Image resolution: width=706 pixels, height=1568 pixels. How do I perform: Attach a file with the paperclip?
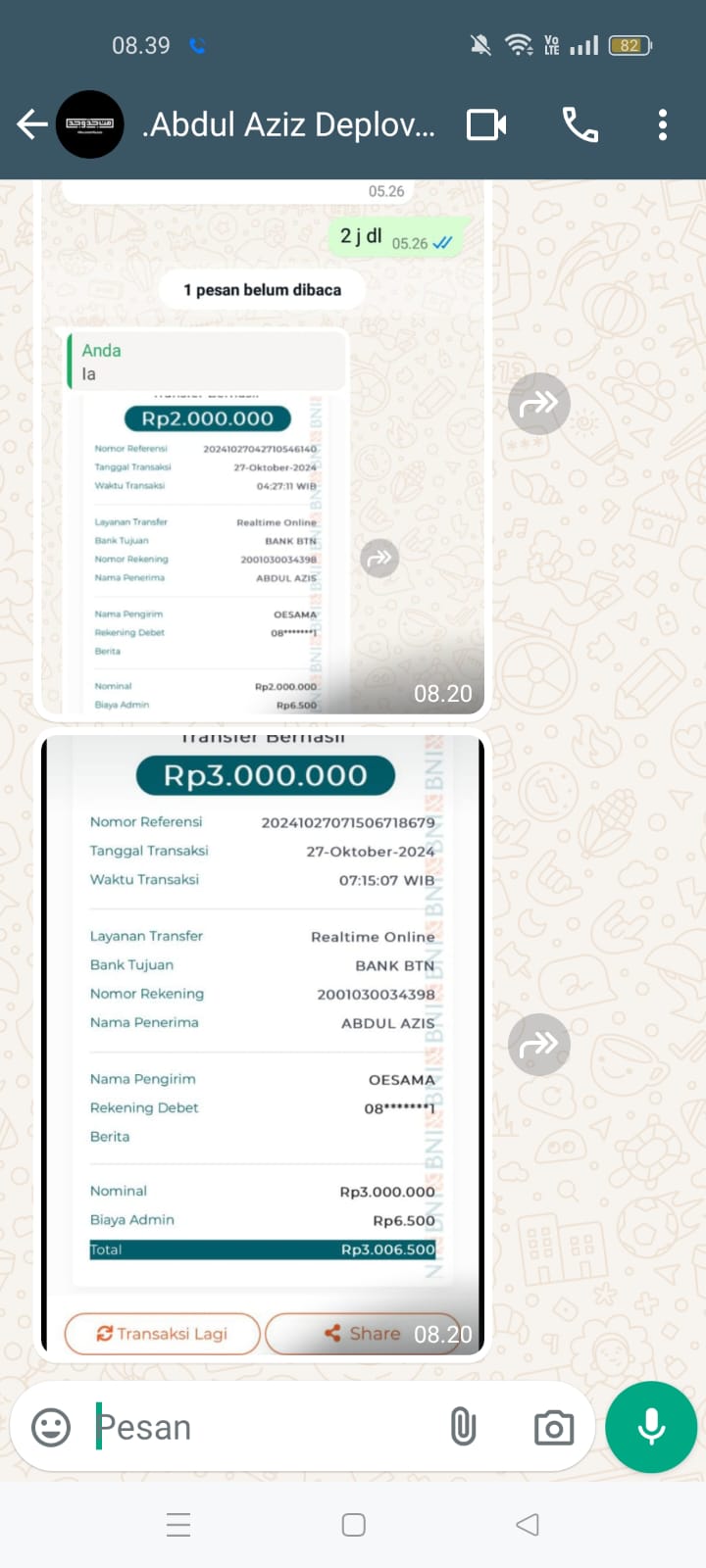pyautogui.click(x=463, y=1427)
